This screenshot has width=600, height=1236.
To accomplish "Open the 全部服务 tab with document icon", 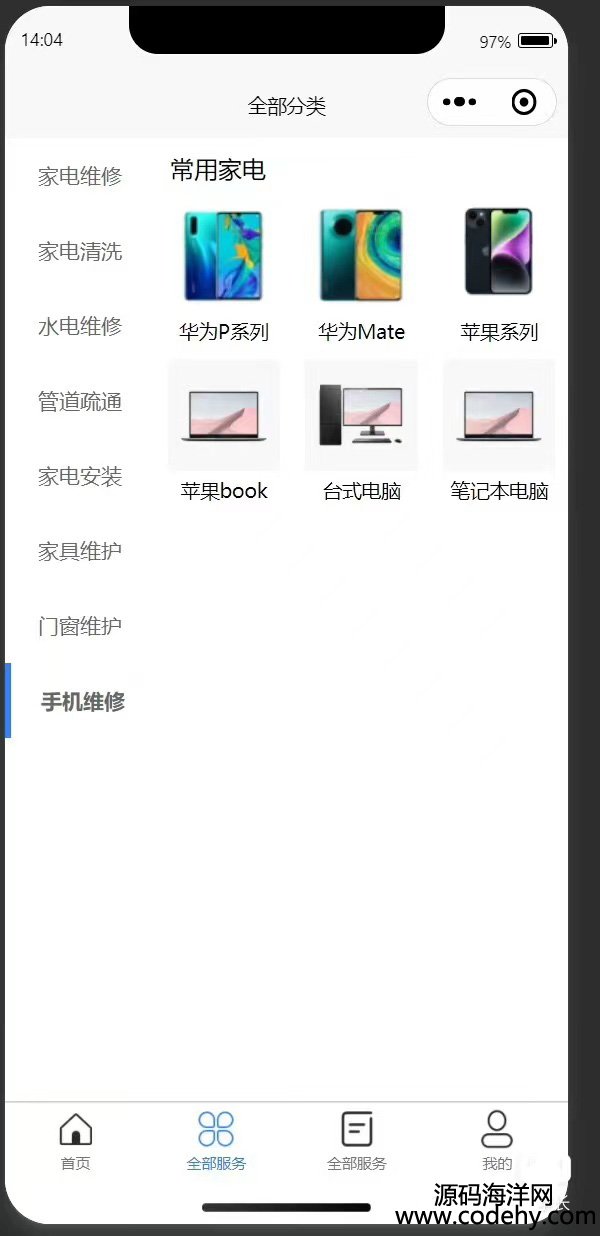I will 357,1140.
